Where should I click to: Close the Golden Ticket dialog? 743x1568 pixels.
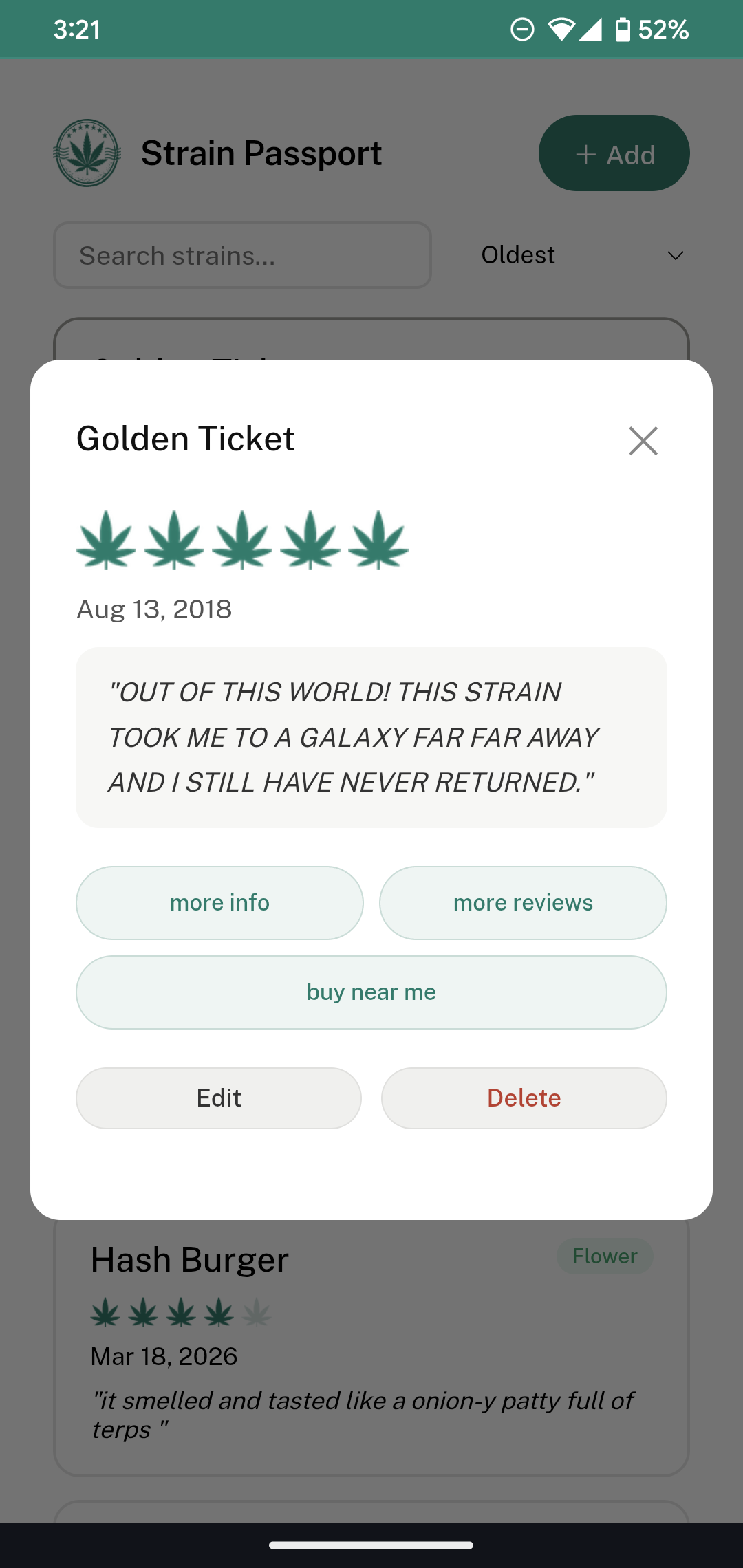(x=643, y=441)
